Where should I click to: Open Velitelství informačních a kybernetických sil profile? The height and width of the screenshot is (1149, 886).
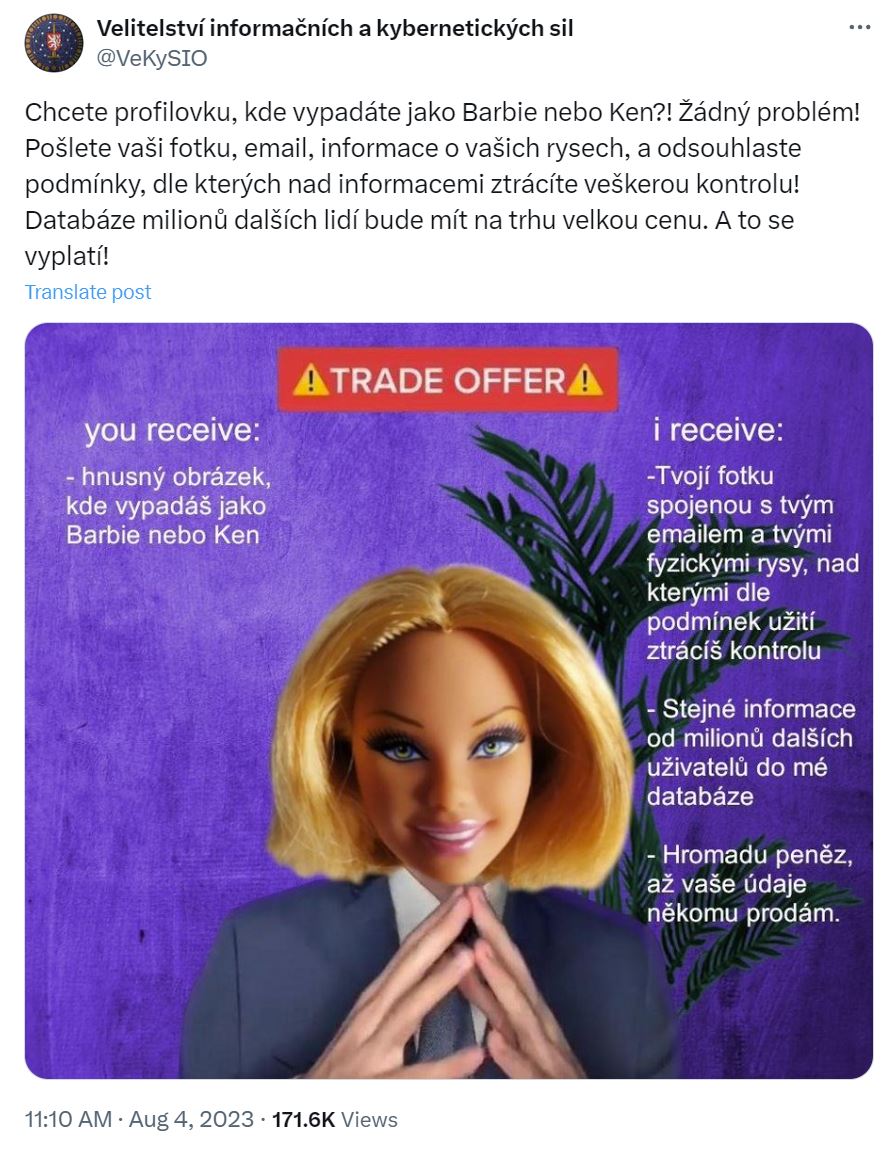(x=334, y=29)
